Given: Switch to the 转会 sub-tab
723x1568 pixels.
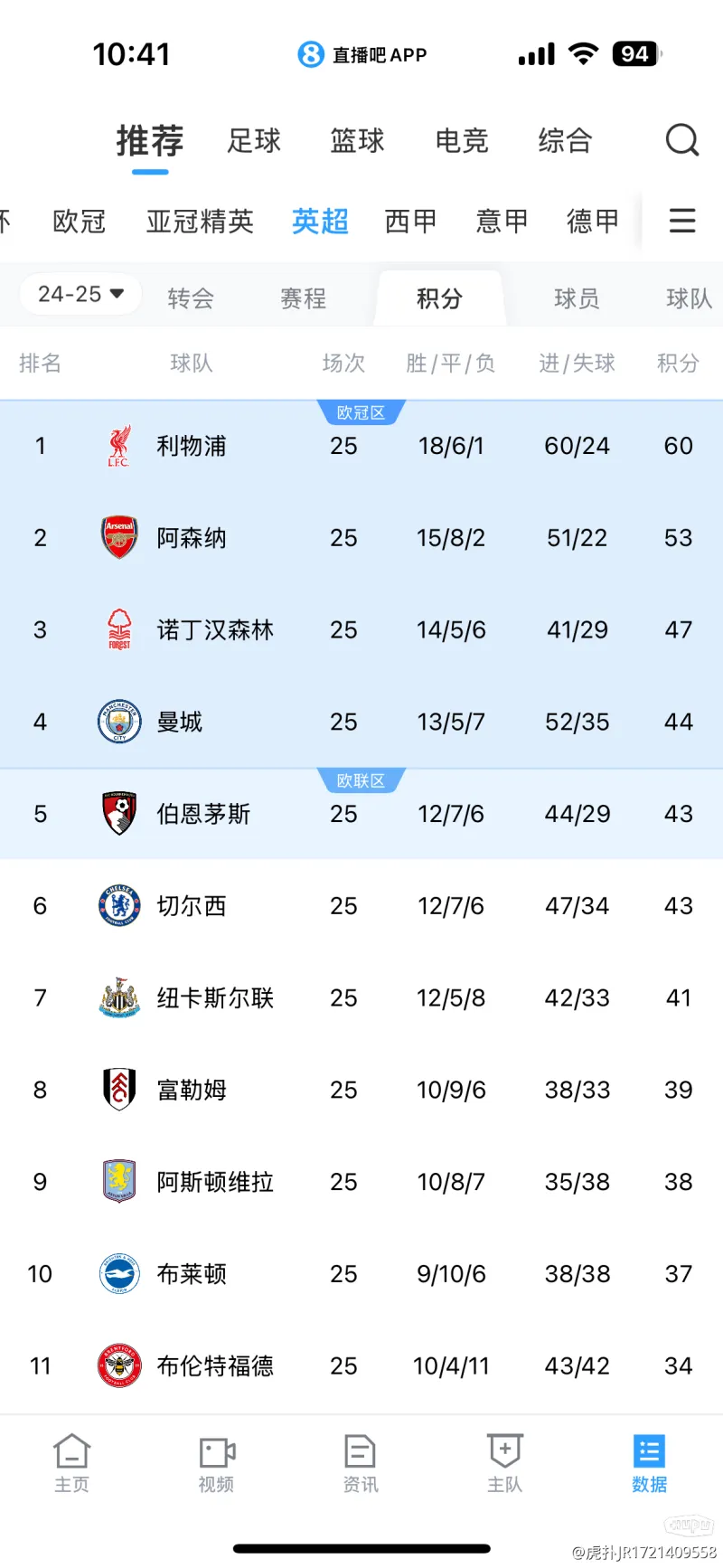Looking at the screenshot, I should point(191,298).
